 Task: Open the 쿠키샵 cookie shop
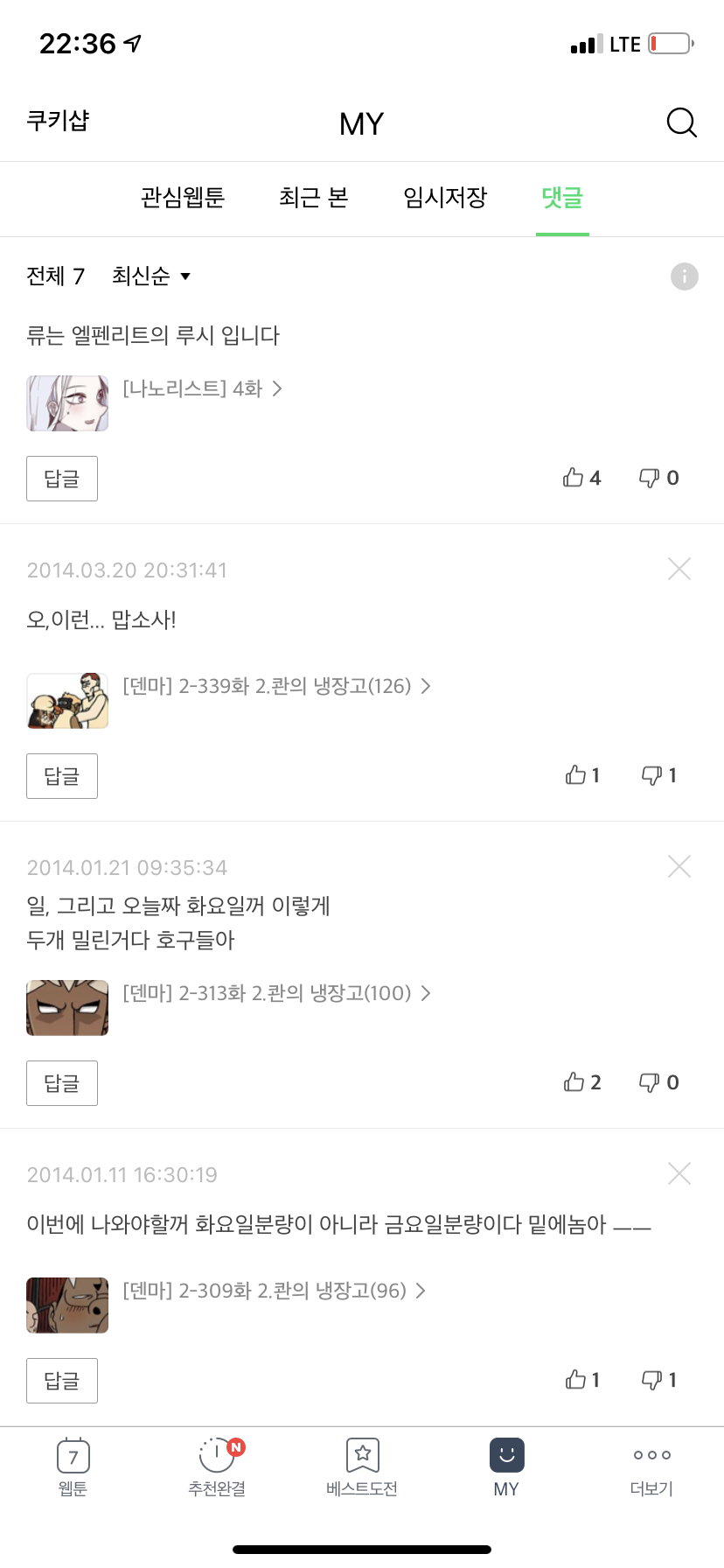pyautogui.click(x=58, y=121)
